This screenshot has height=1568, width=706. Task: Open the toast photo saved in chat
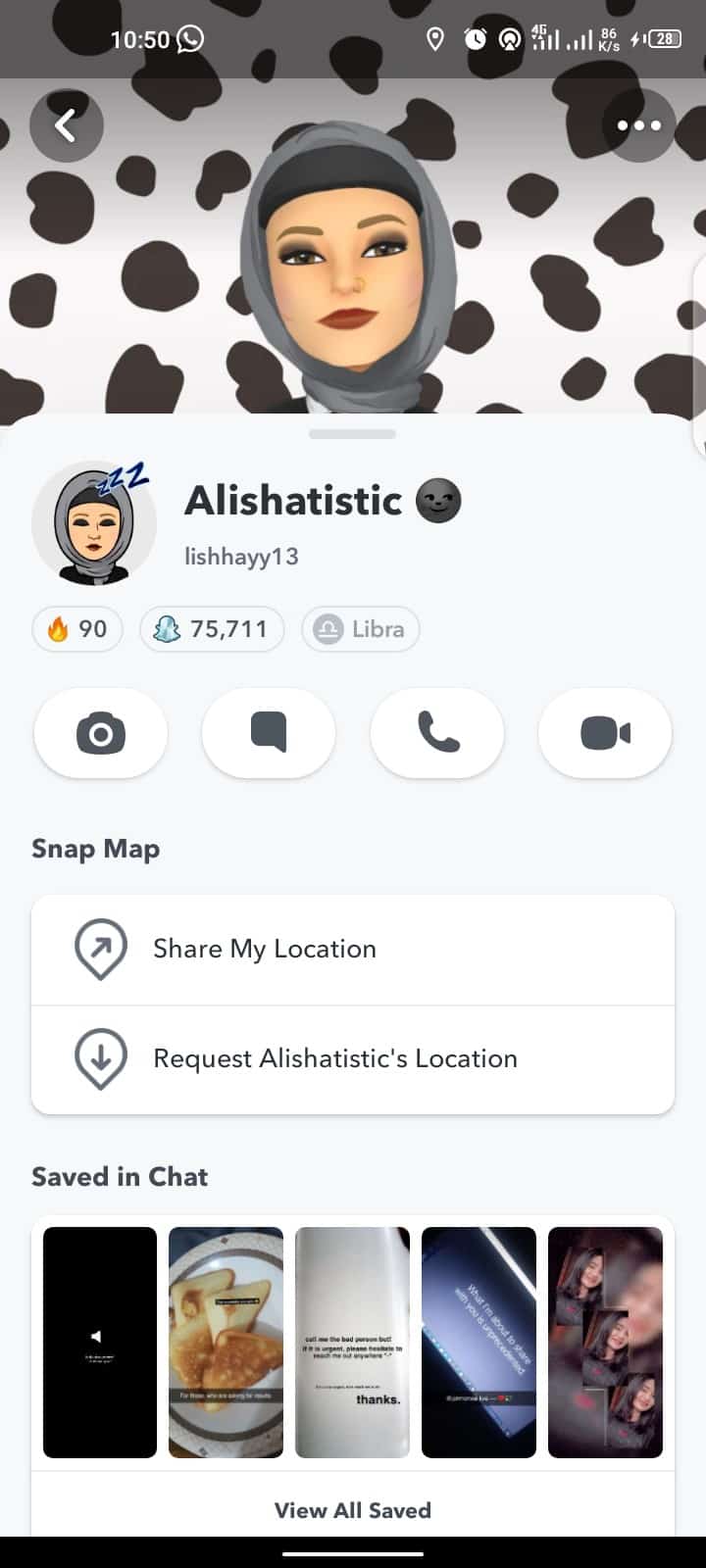tap(226, 1342)
